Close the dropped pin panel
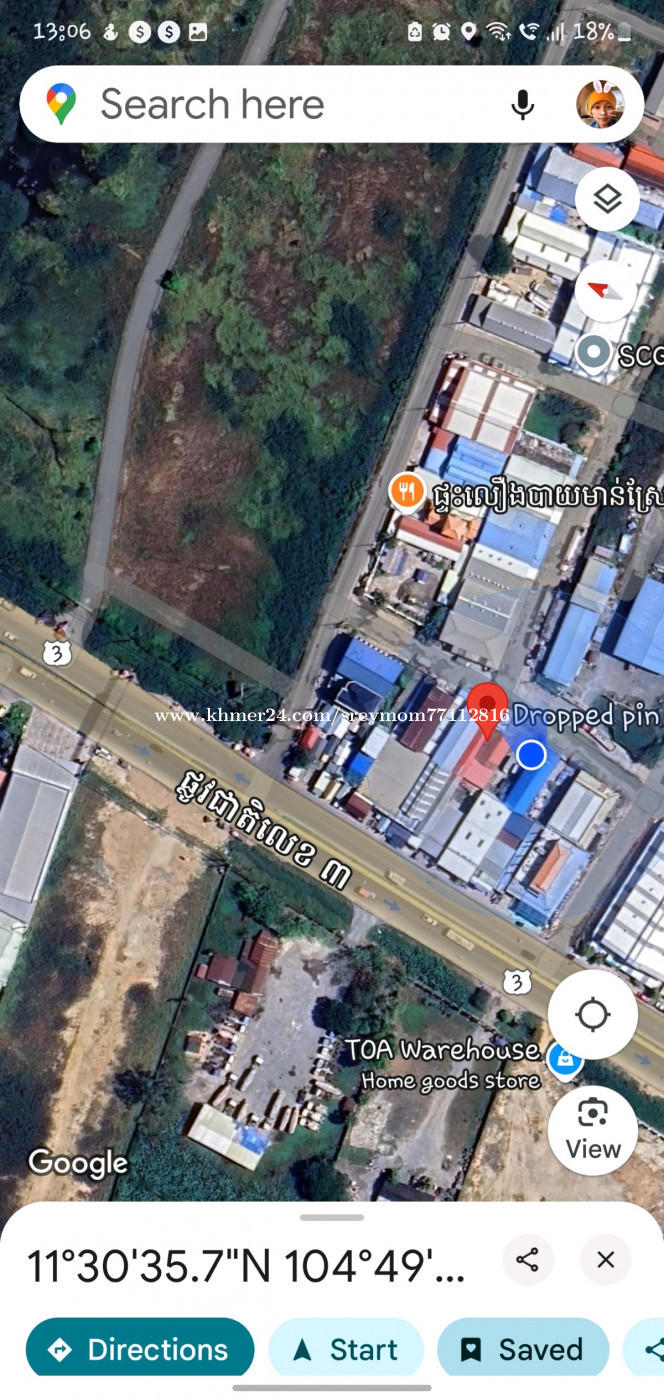The width and height of the screenshot is (664, 1400). [606, 1260]
